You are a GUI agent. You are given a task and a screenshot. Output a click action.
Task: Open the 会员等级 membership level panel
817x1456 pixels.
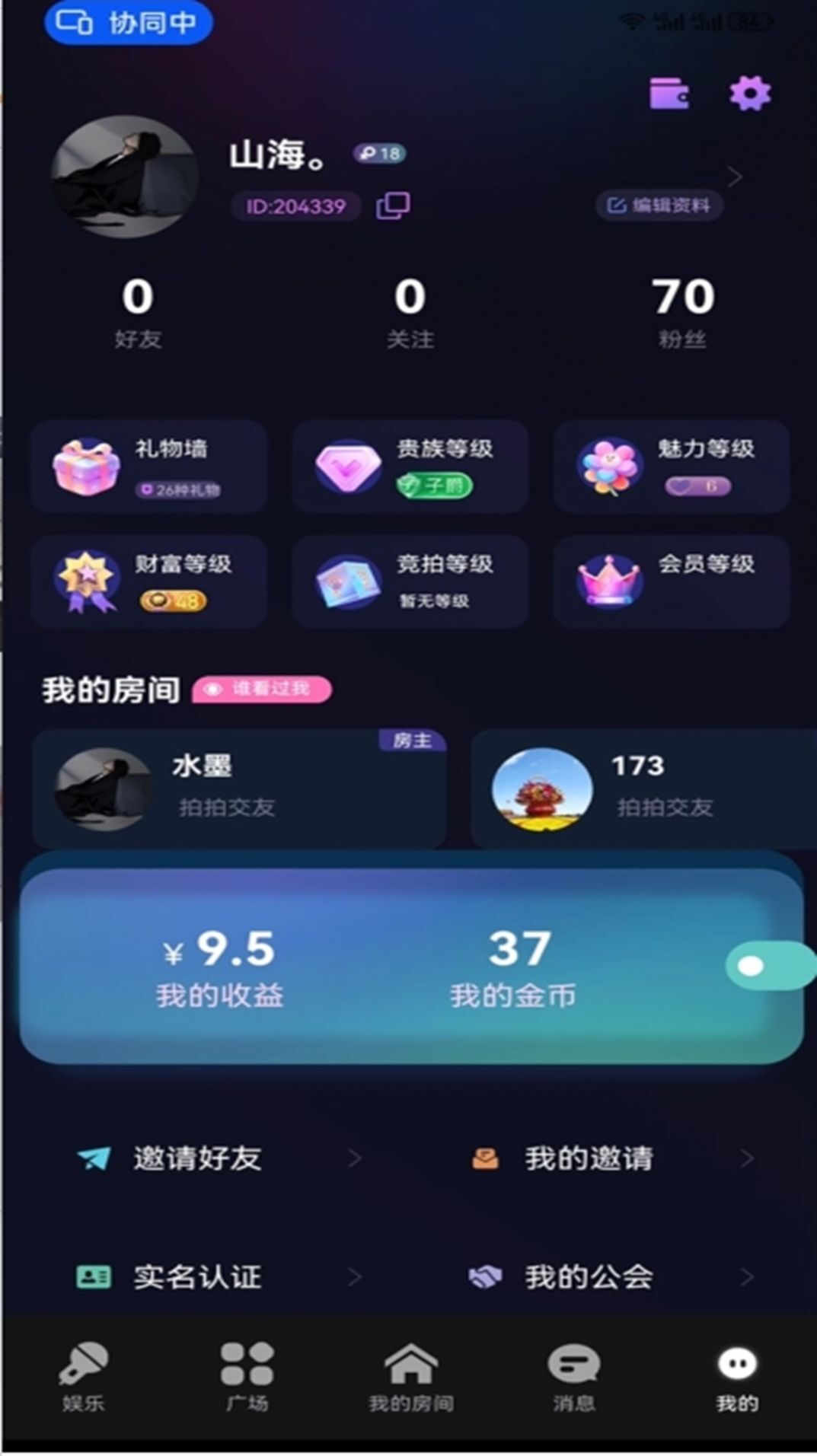pos(670,581)
